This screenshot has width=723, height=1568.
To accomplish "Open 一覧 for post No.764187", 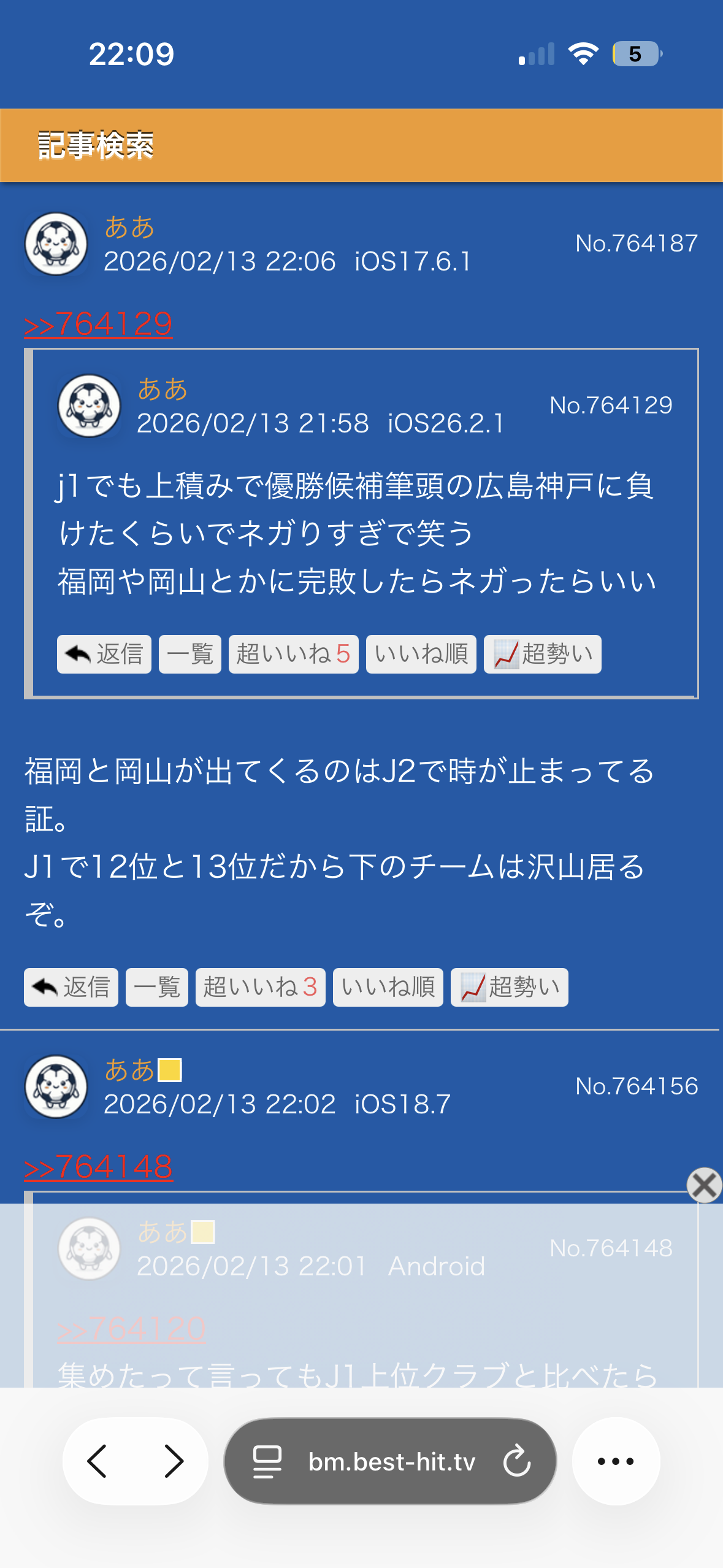I will [157, 987].
